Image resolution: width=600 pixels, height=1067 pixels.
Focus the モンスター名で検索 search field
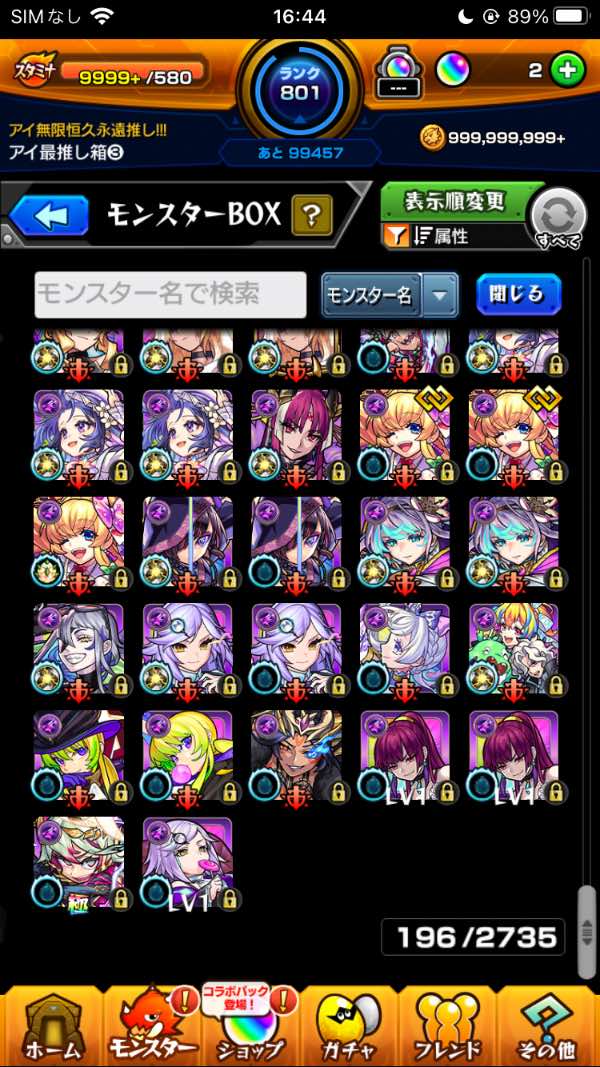coord(171,294)
